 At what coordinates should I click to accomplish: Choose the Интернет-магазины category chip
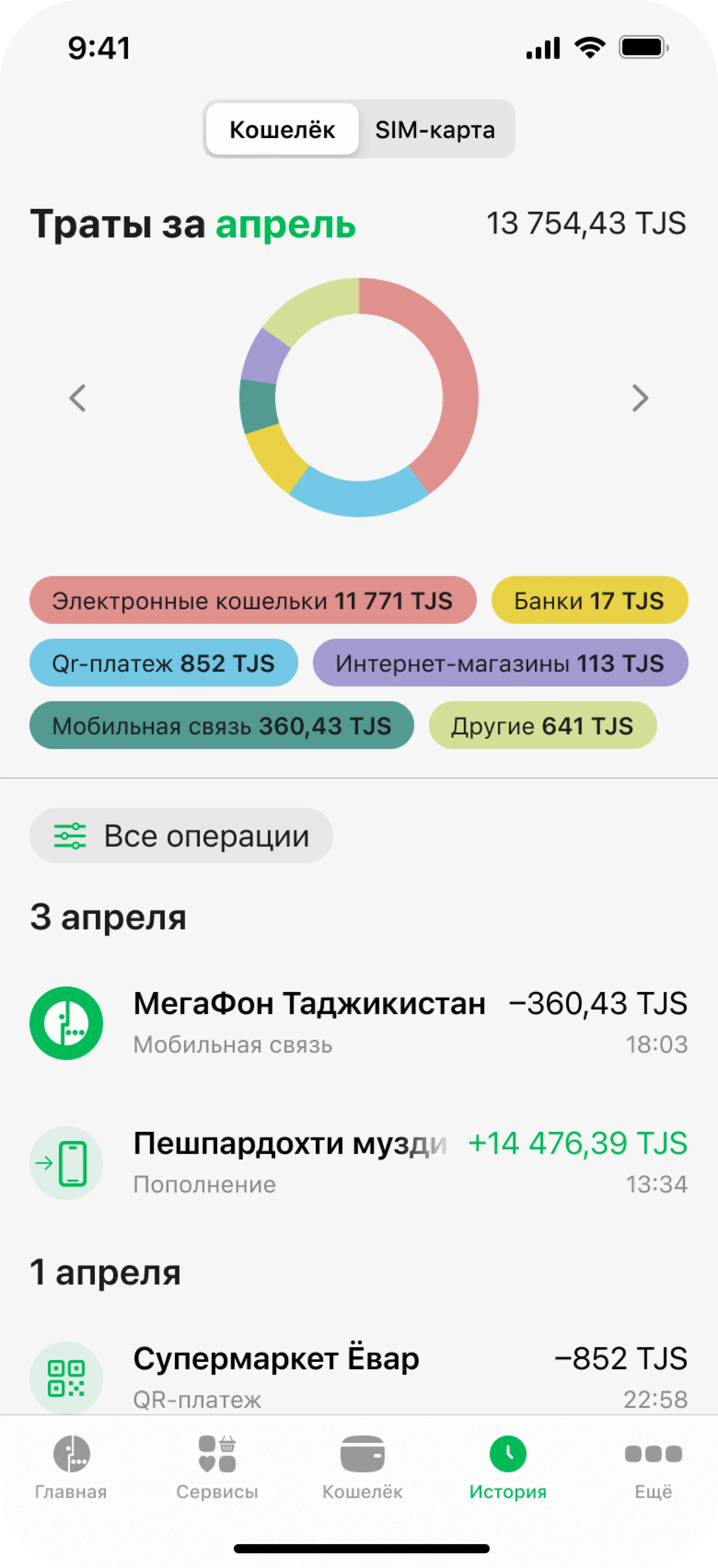click(500, 663)
